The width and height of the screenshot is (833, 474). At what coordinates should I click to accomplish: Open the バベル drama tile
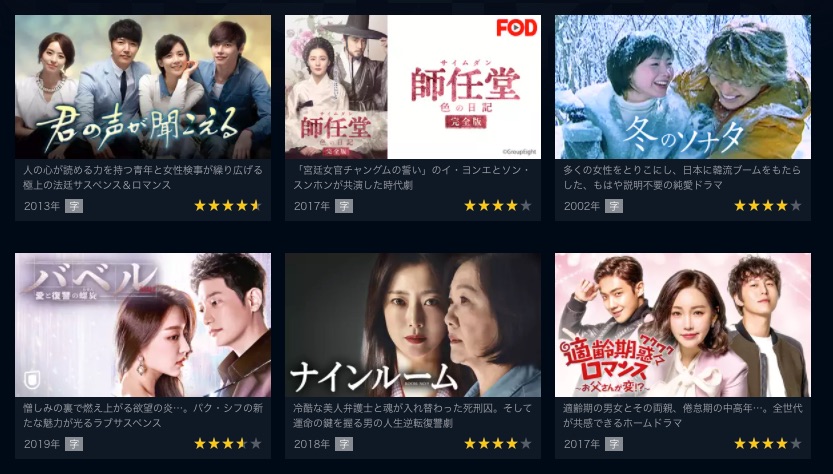pyautogui.click(x=143, y=325)
